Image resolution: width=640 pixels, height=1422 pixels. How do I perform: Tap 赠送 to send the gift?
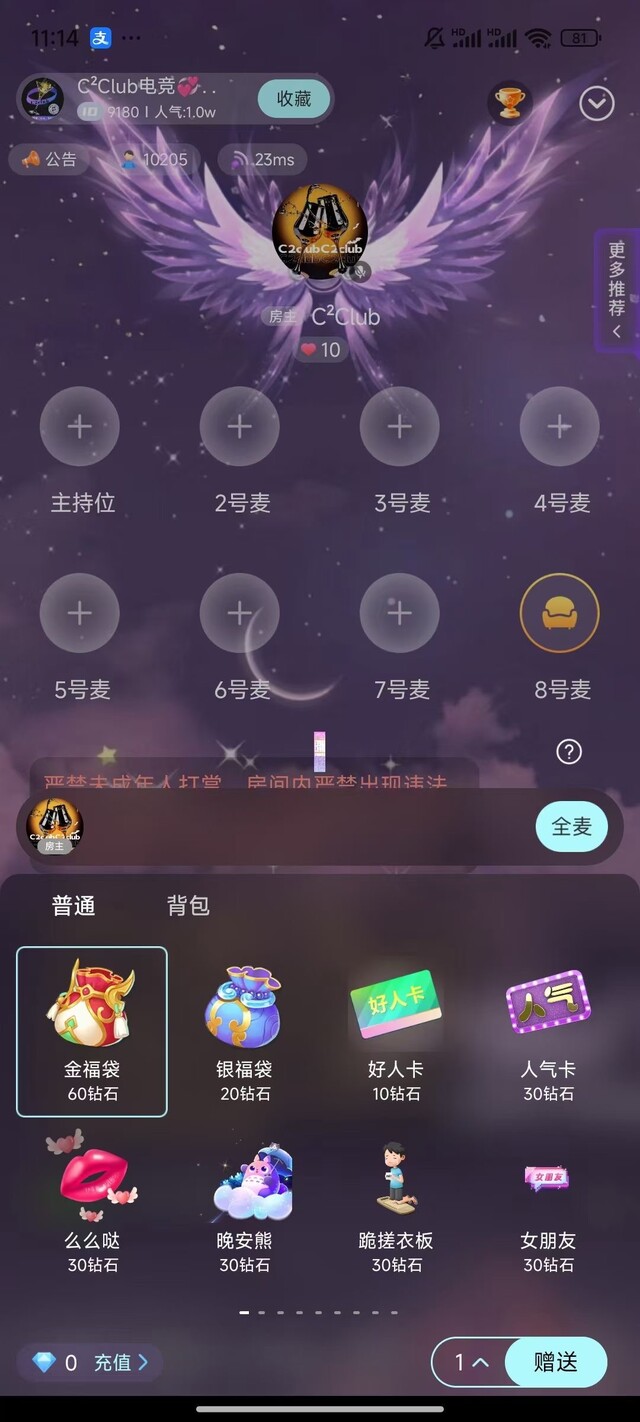click(x=556, y=1362)
